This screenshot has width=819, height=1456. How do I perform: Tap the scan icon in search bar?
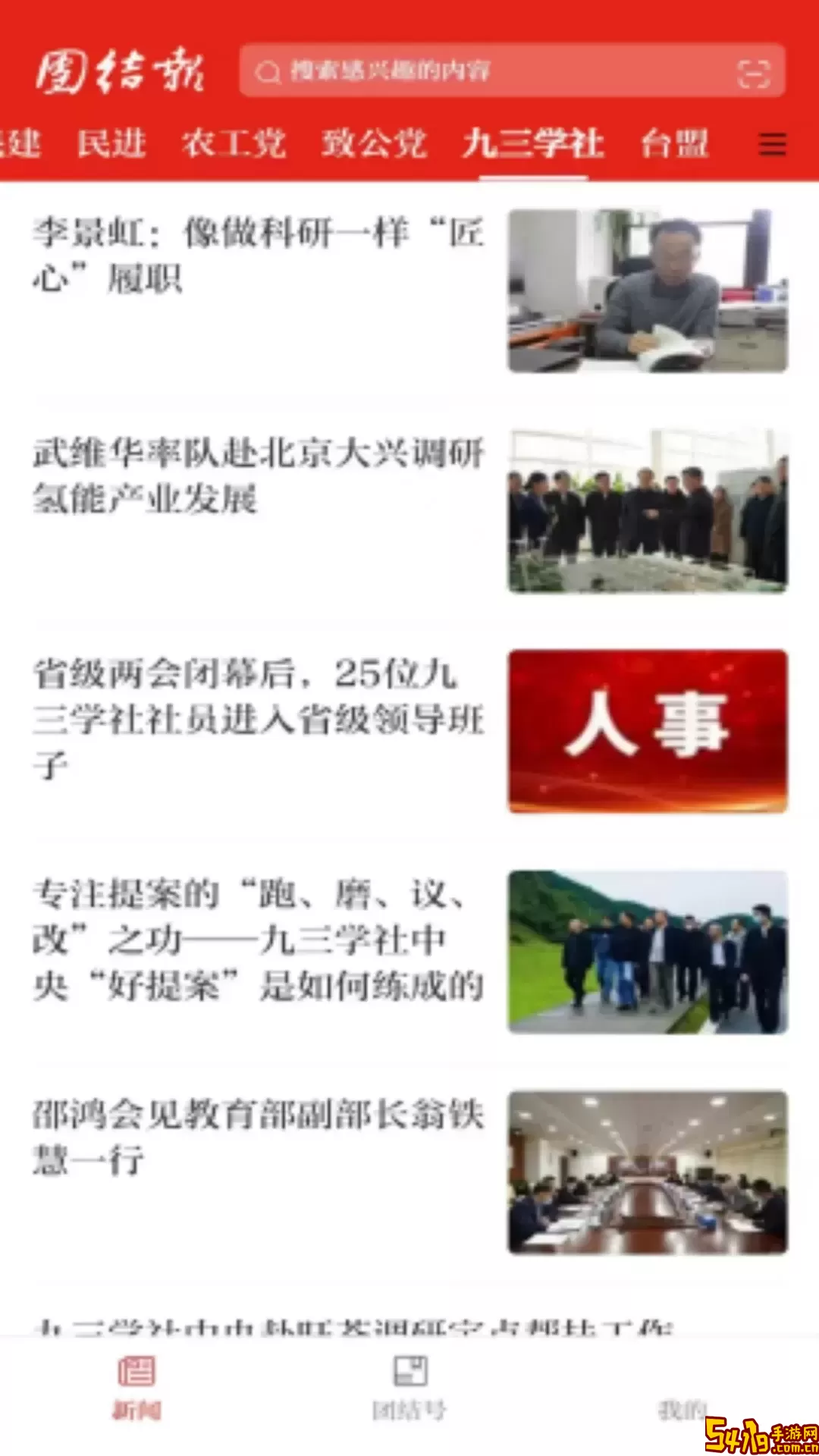click(753, 73)
